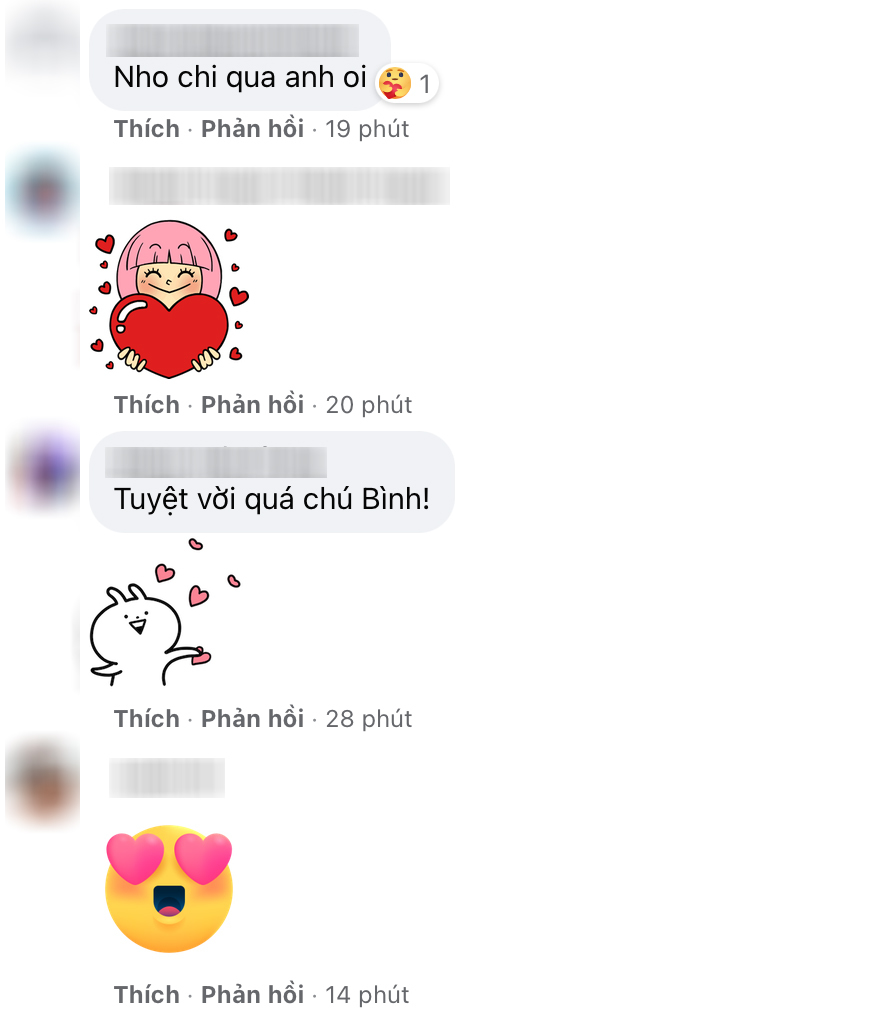Like the heart-eyes emoji comment
This screenshot has height=1017, width=870.
pos(146,995)
